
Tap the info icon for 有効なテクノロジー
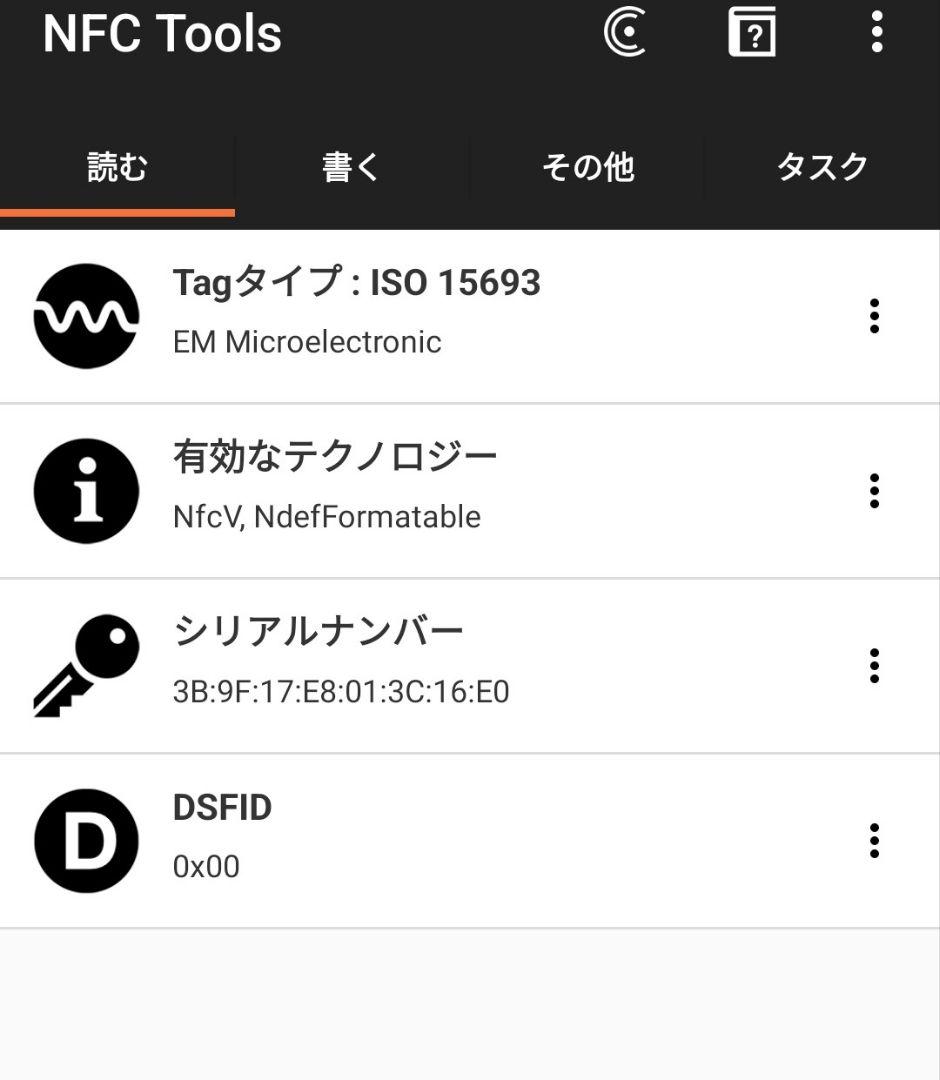click(86, 489)
